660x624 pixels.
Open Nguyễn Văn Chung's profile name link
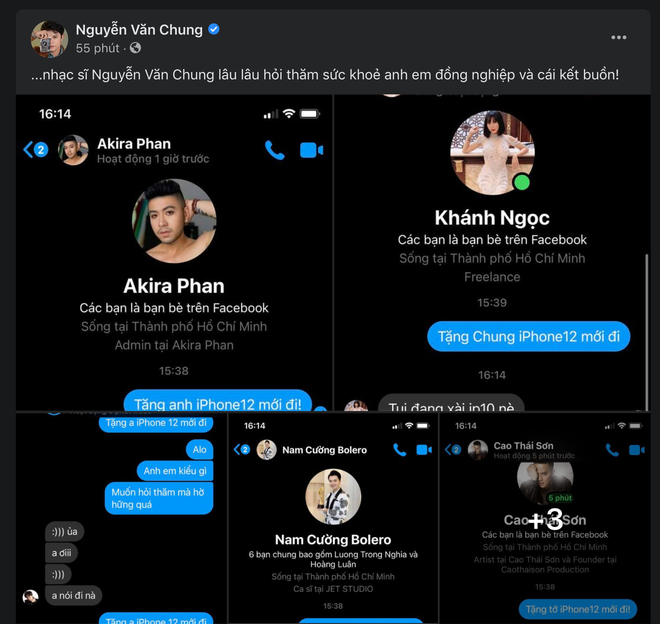pos(138,29)
